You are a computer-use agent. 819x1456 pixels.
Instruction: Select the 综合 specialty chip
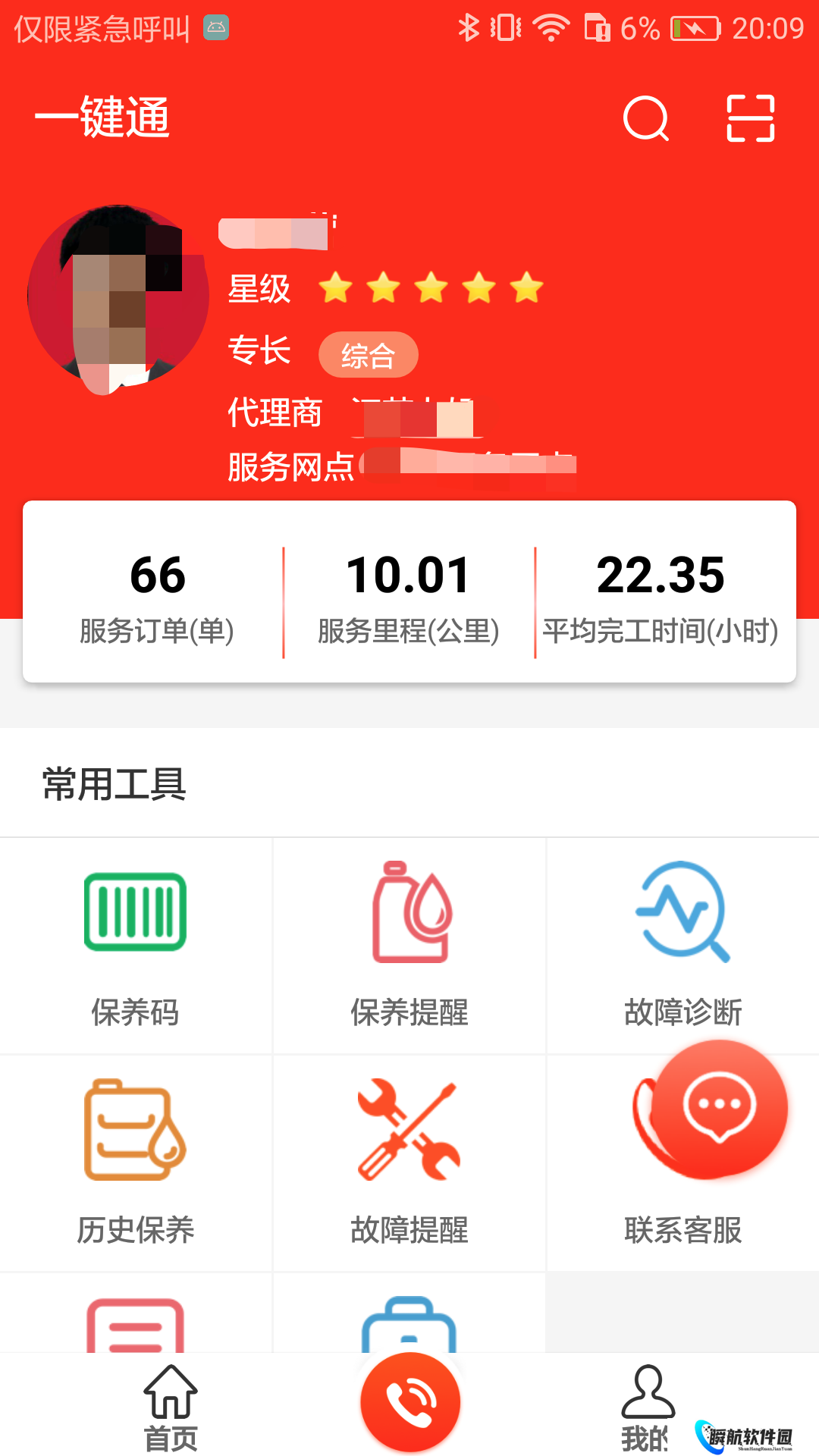368,355
